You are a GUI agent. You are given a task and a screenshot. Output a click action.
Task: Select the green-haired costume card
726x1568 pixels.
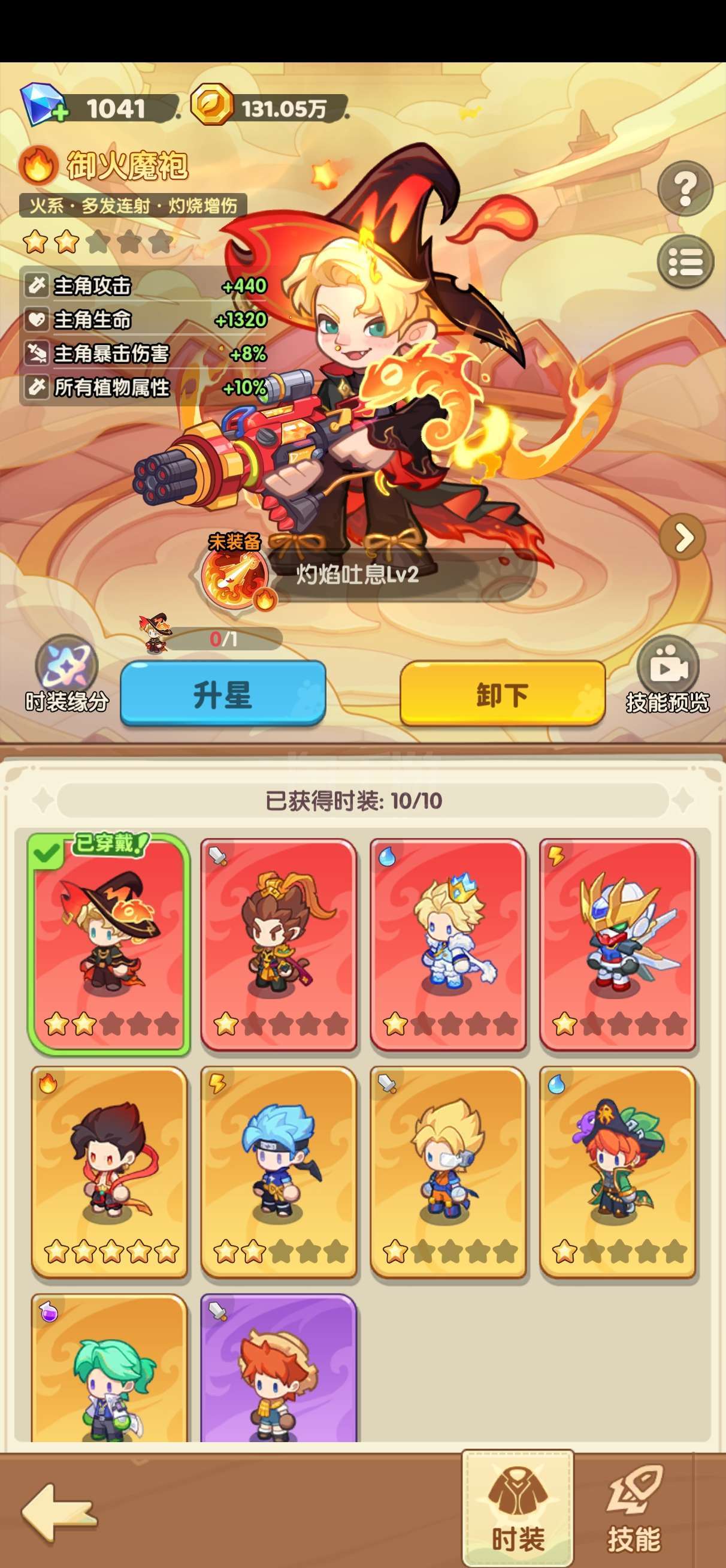click(110, 1368)
